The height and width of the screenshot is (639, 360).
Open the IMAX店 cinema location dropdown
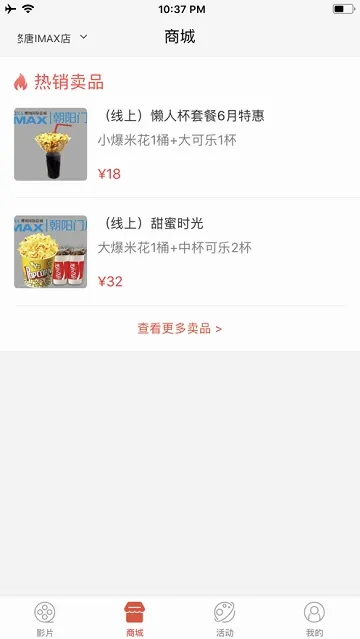52,38
